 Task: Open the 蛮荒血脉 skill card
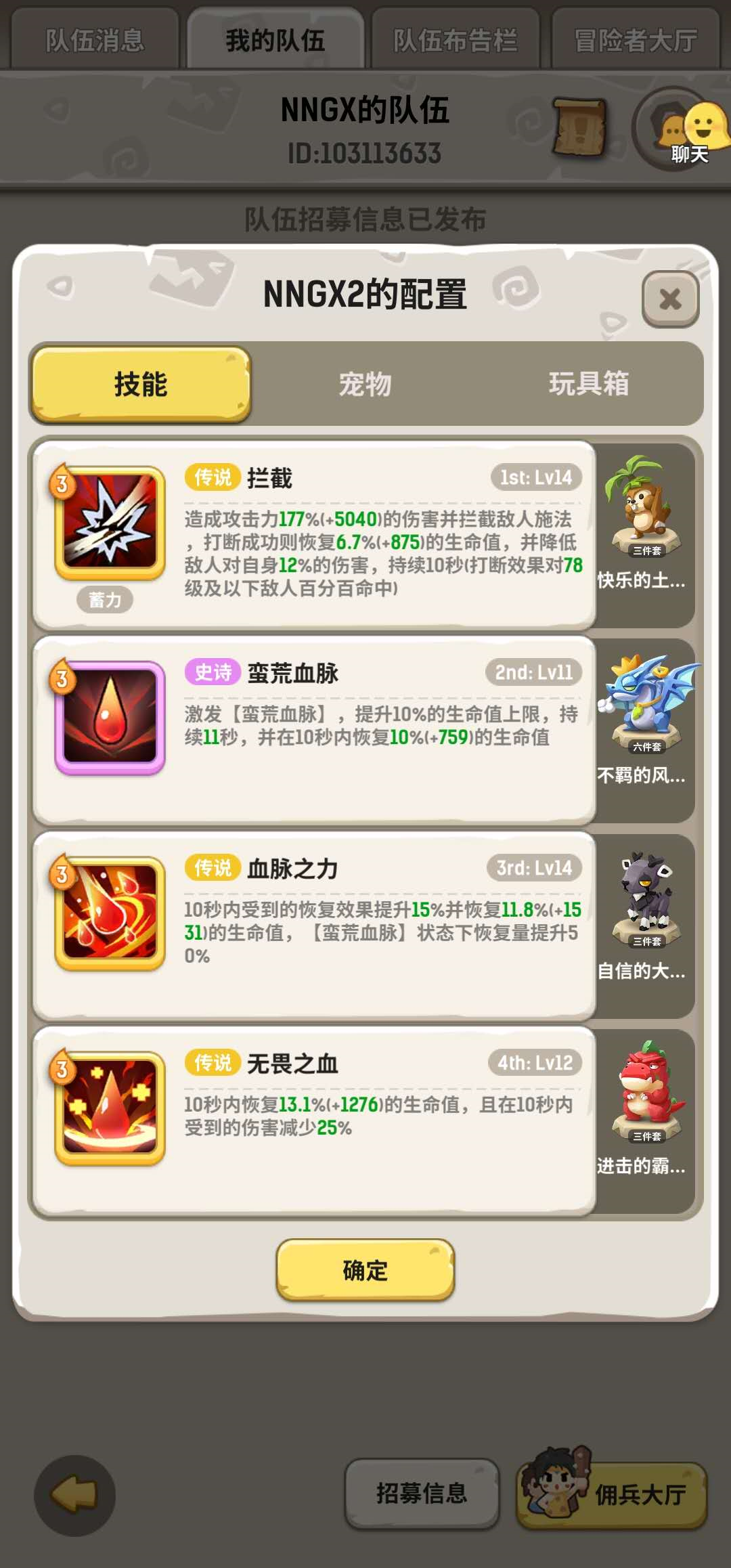tap(315, 730)
